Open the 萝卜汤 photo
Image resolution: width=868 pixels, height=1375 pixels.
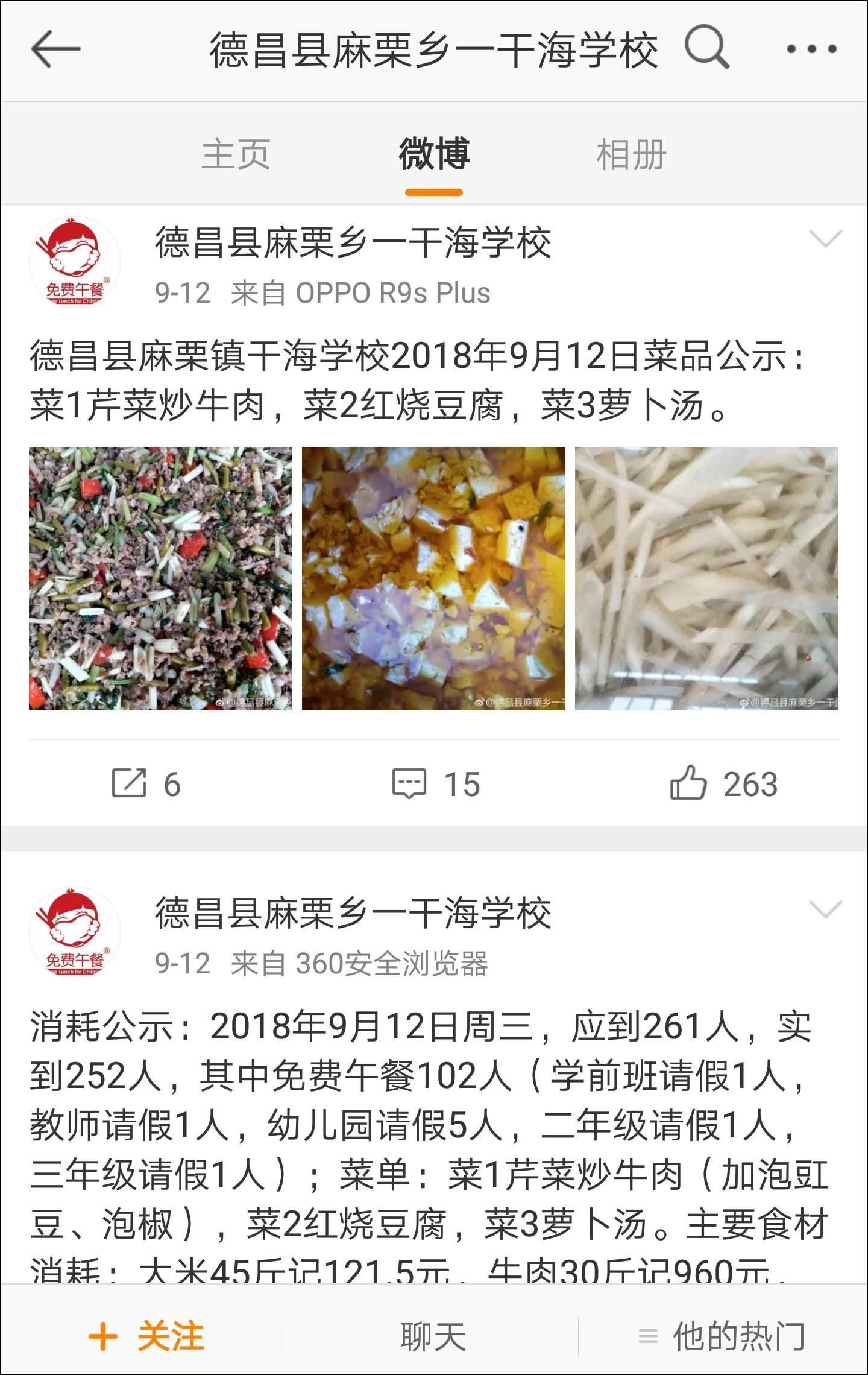click(706, 578)
